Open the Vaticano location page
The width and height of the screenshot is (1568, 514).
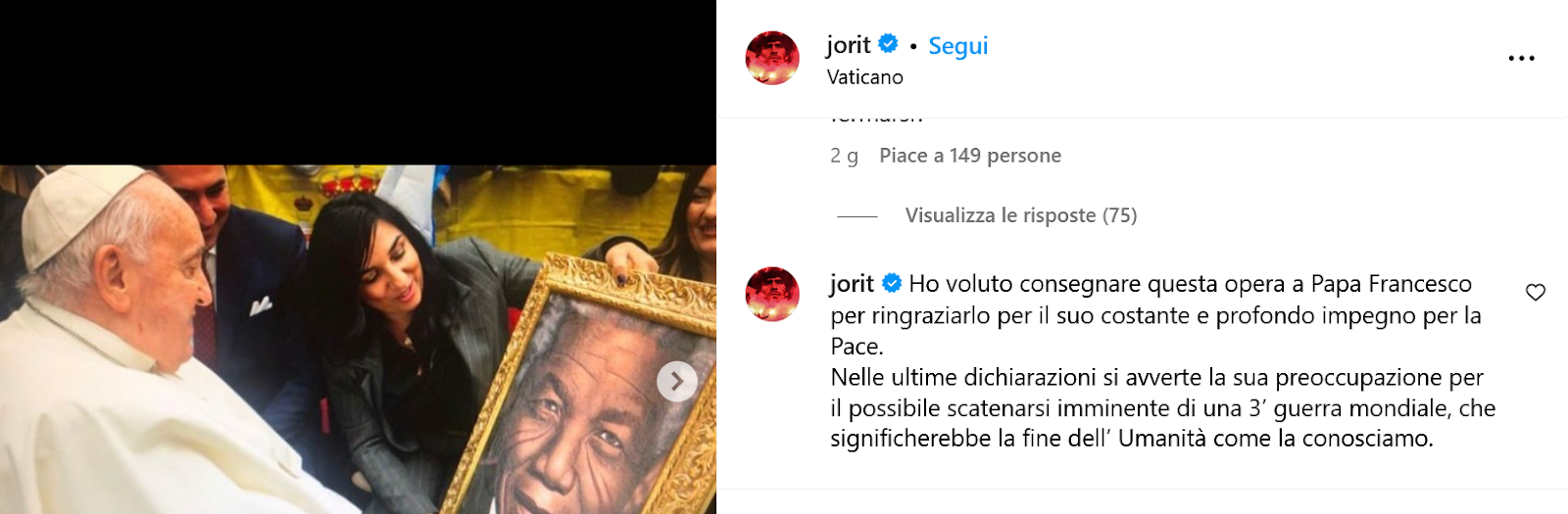[864, 77]
